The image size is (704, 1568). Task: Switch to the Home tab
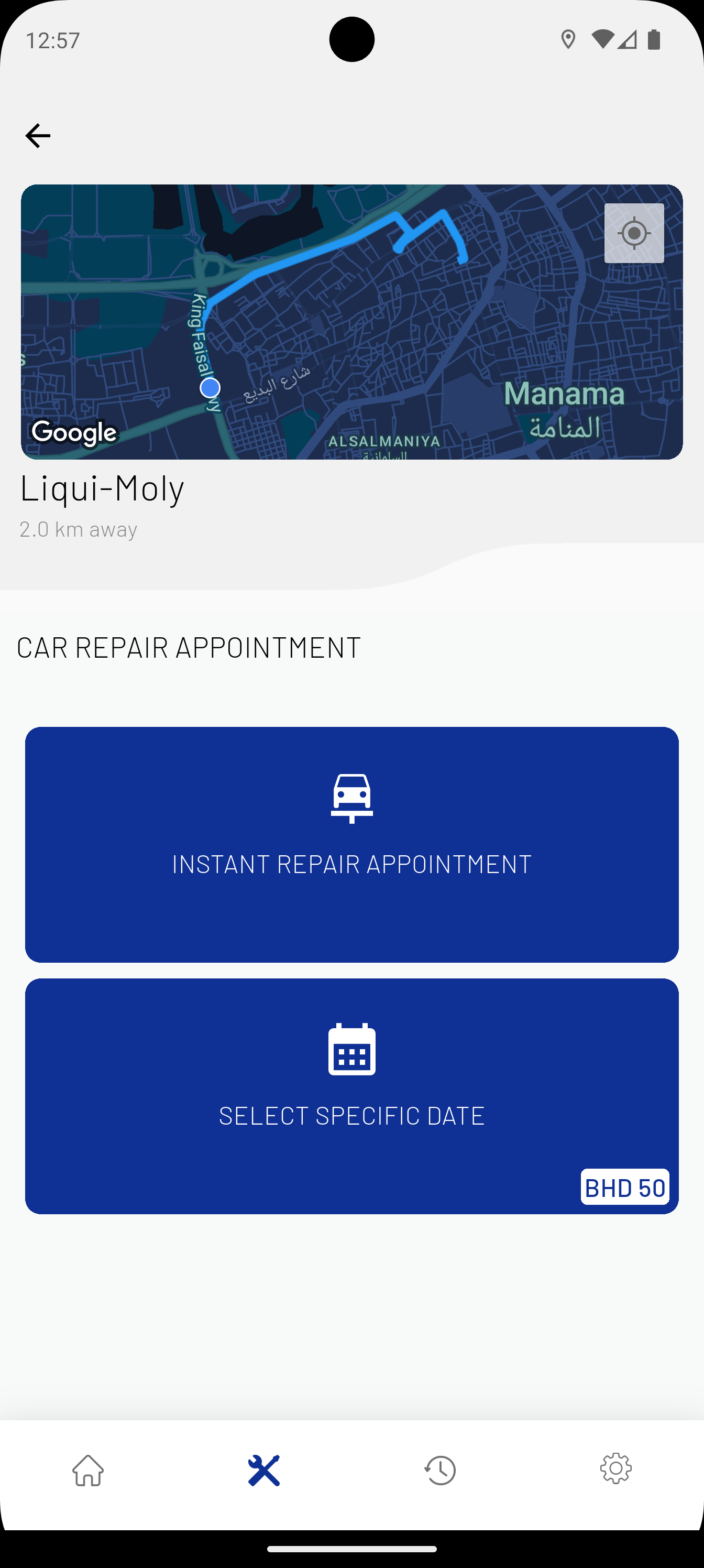(88, 1470)
